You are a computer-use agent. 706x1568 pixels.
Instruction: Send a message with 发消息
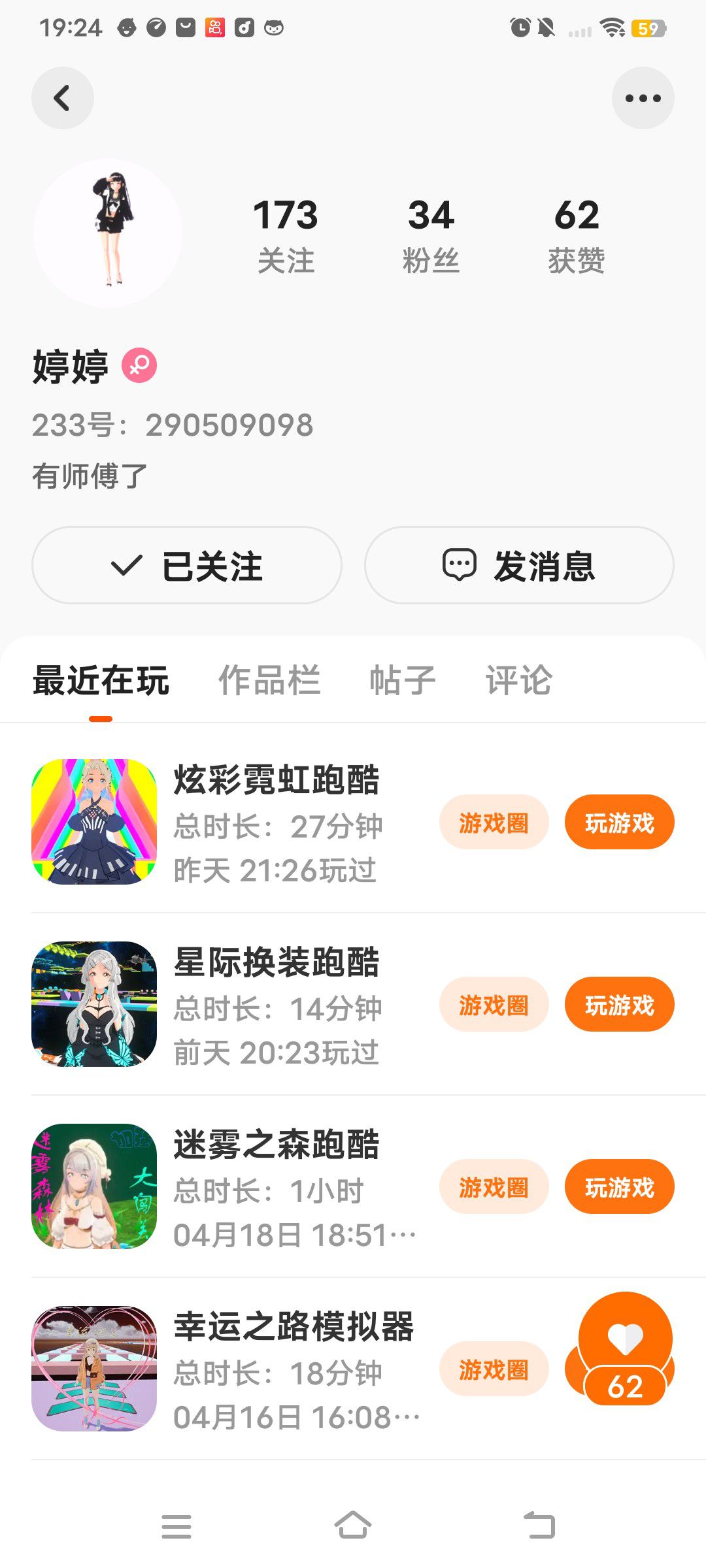tap(519, 565)
